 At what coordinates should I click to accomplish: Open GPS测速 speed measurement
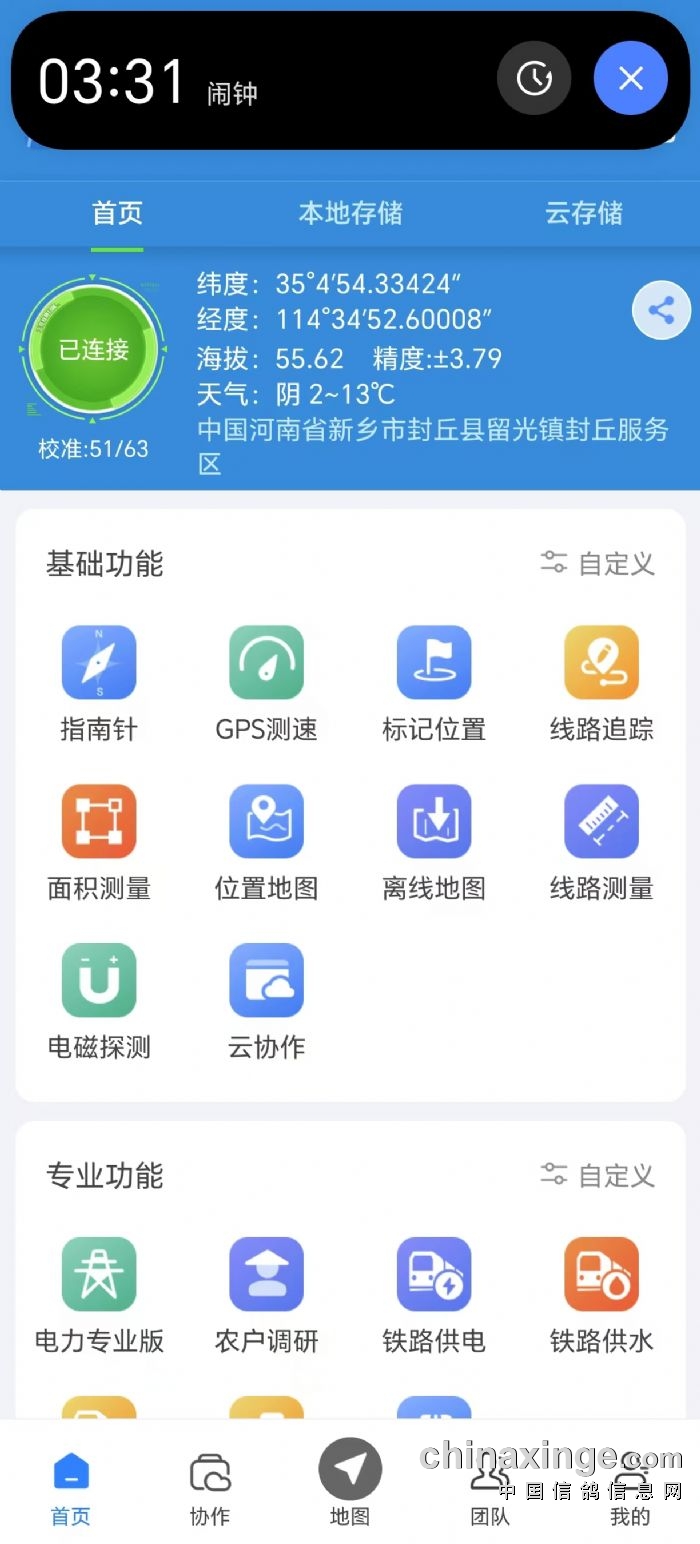click(x=266, y=684)
